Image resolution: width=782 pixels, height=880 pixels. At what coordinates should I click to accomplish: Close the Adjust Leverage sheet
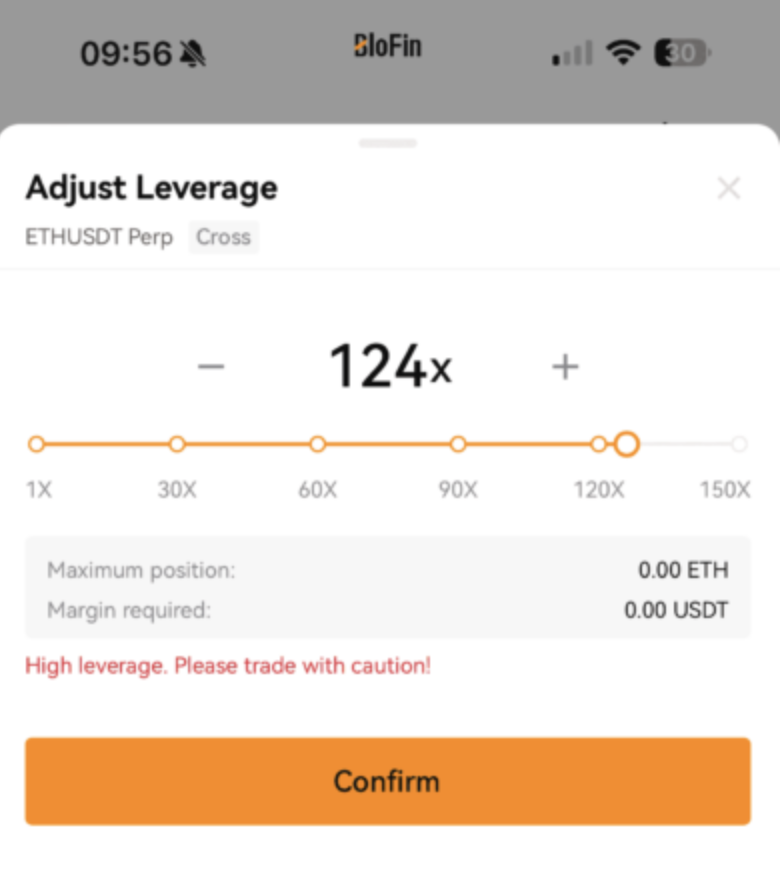pyautogui.click(x=729, y=188)
